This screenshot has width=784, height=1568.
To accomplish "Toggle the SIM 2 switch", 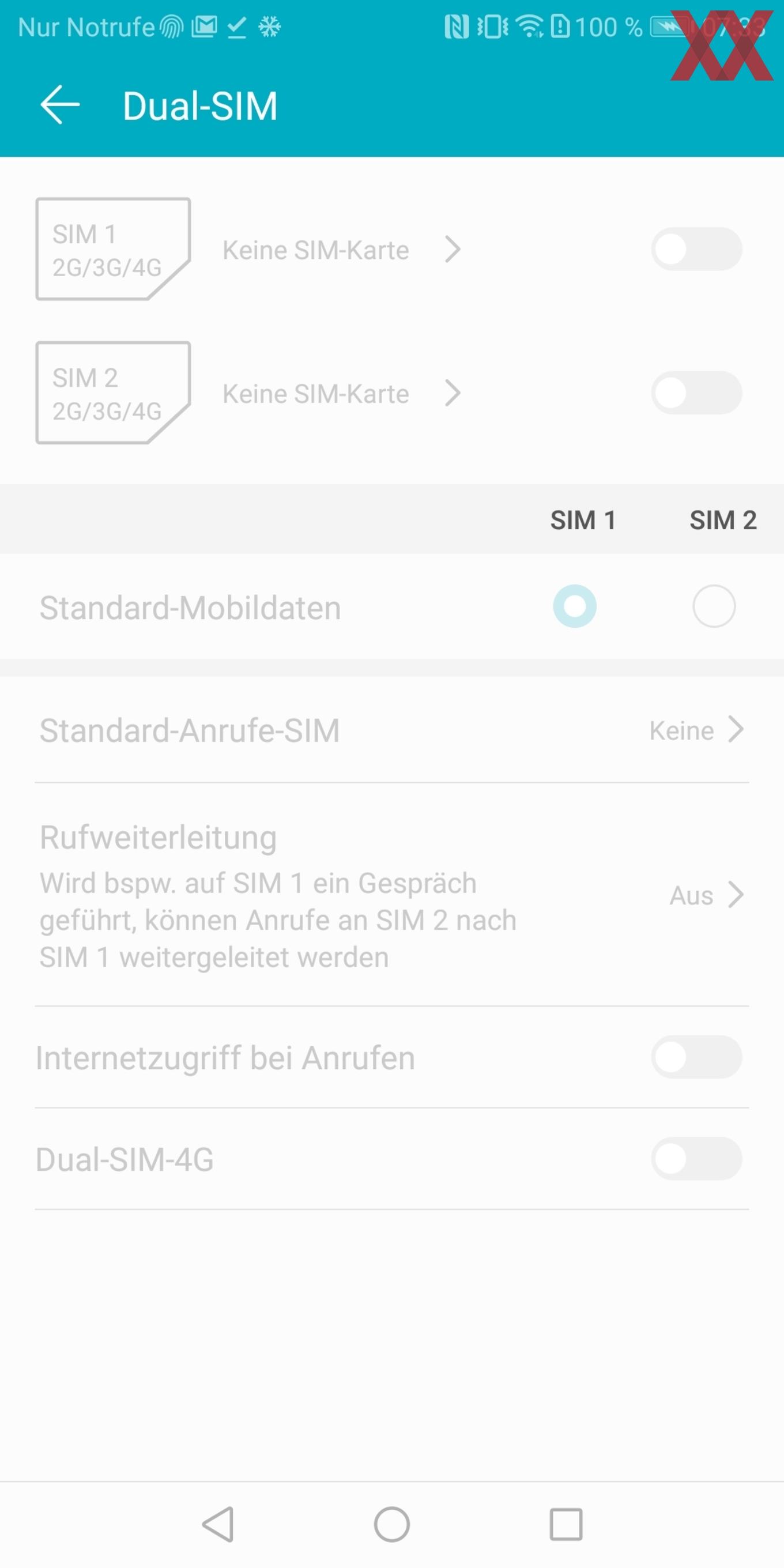I will coord(696,393).
